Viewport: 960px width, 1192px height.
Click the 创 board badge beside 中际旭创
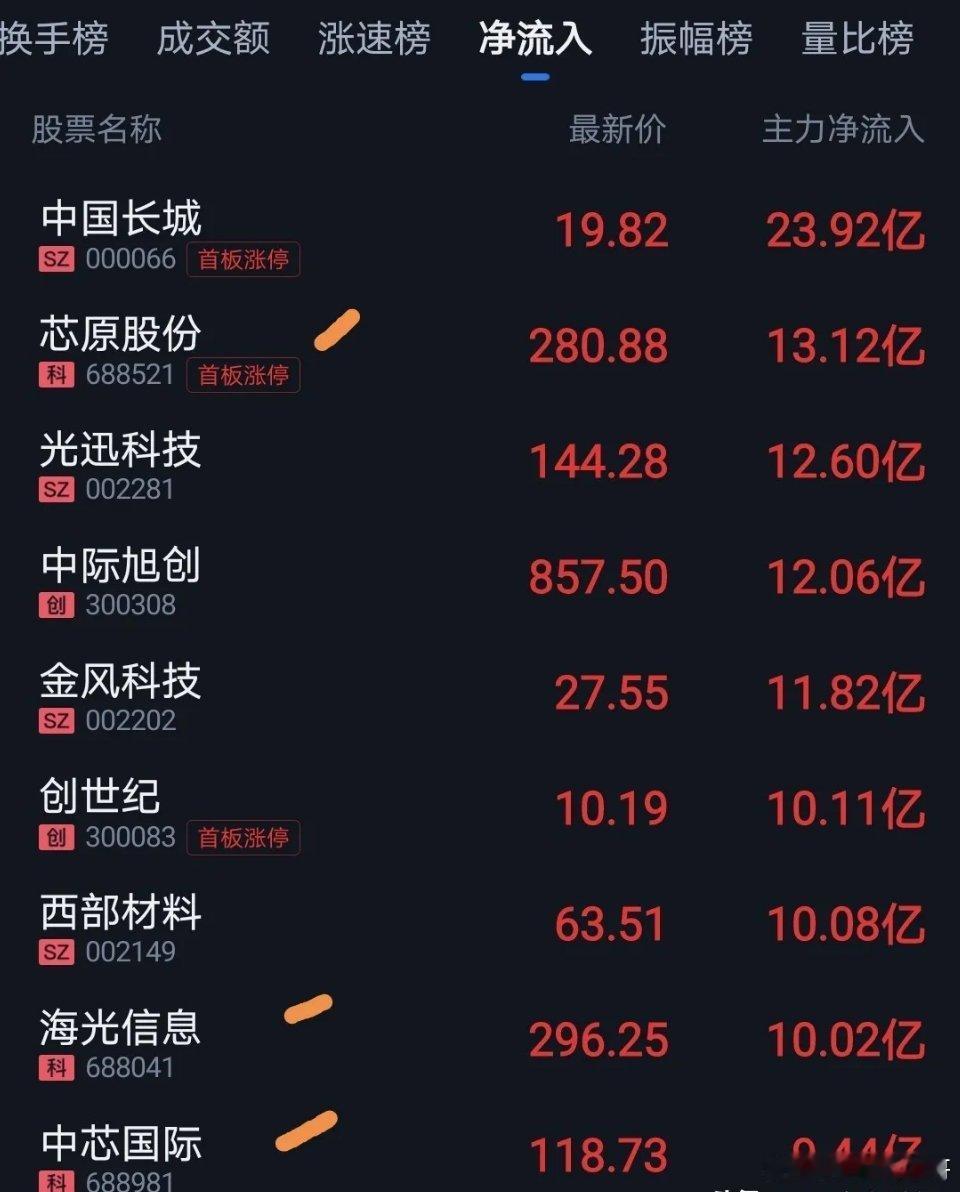(57, 604)
